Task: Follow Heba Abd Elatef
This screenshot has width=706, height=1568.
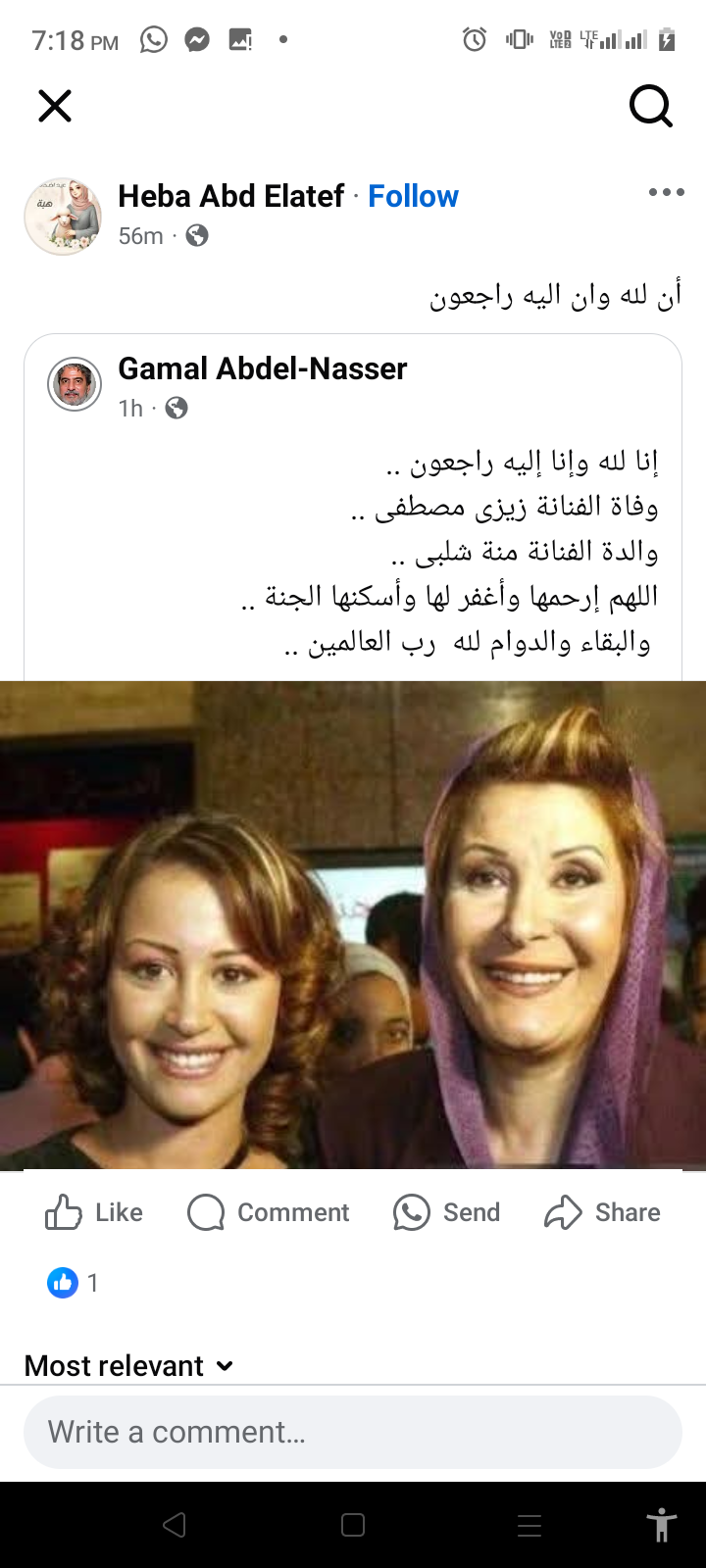Action: pos(413,196)
